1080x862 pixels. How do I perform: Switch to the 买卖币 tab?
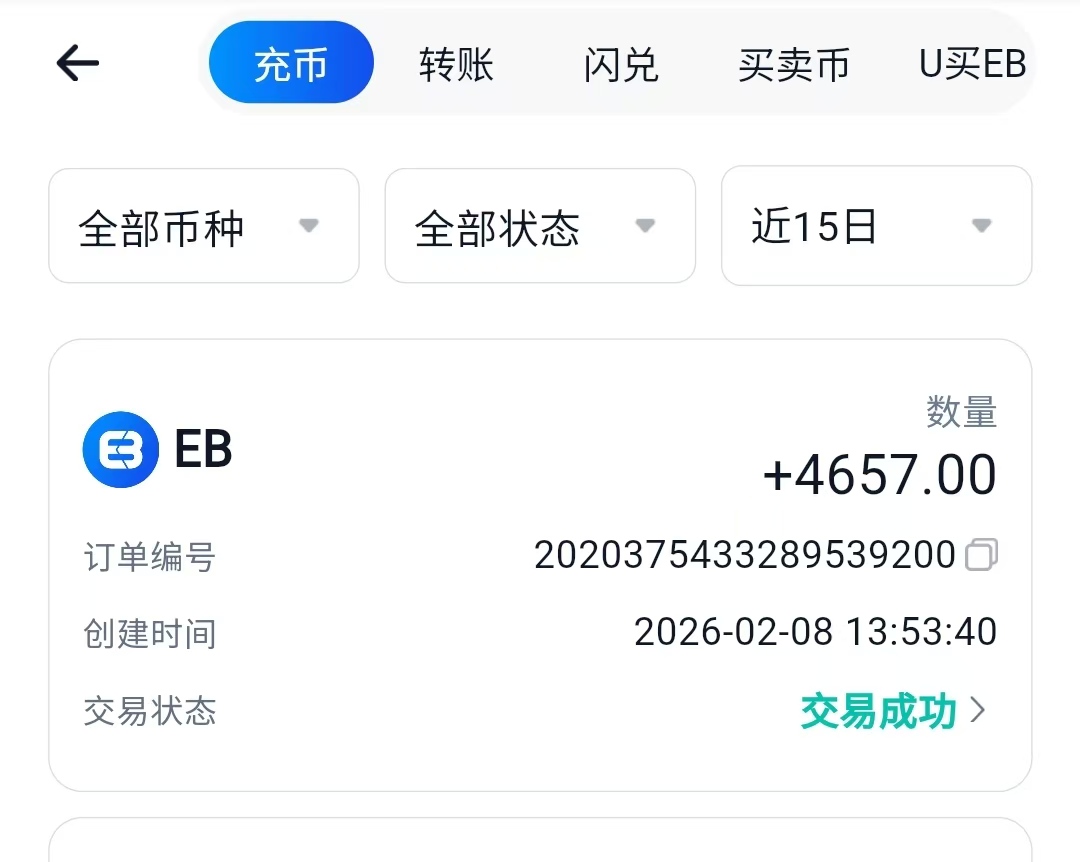click(793, 64)
